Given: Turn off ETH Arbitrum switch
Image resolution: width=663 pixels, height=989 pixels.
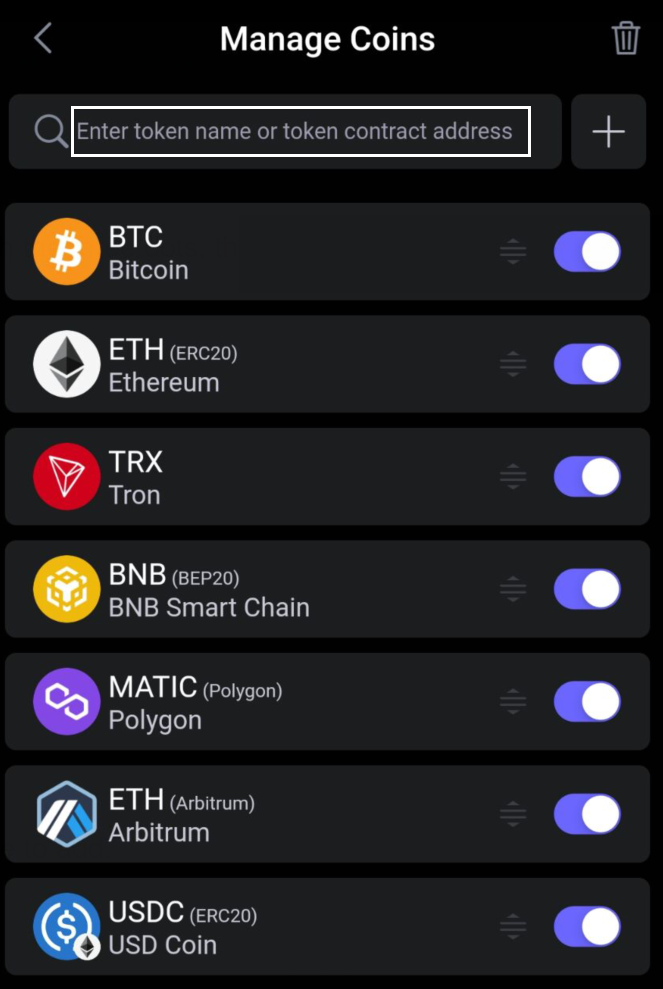Looking at the screenshot, I should point(587,815).
